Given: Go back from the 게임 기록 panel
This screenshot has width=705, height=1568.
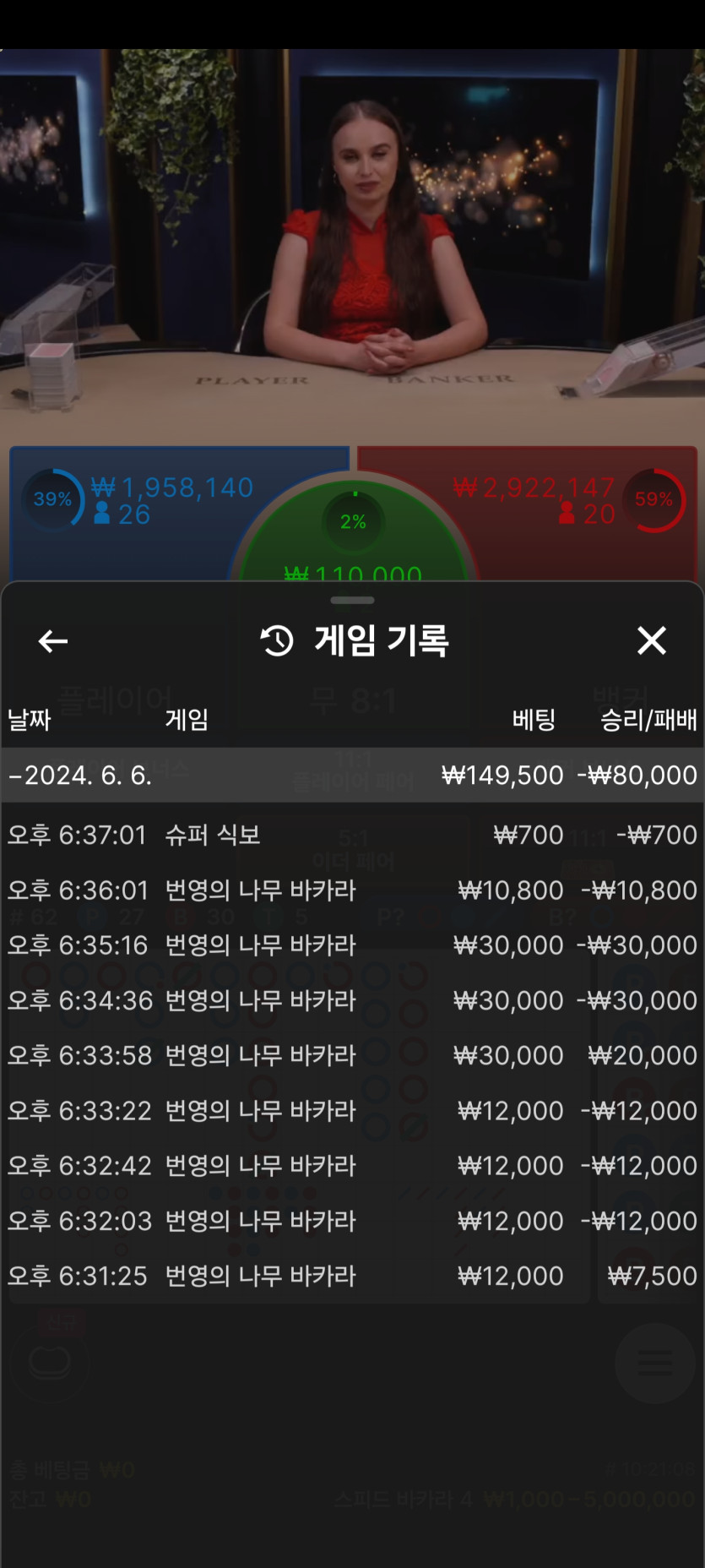Looking at the screenshot, I should pos(53,641).
